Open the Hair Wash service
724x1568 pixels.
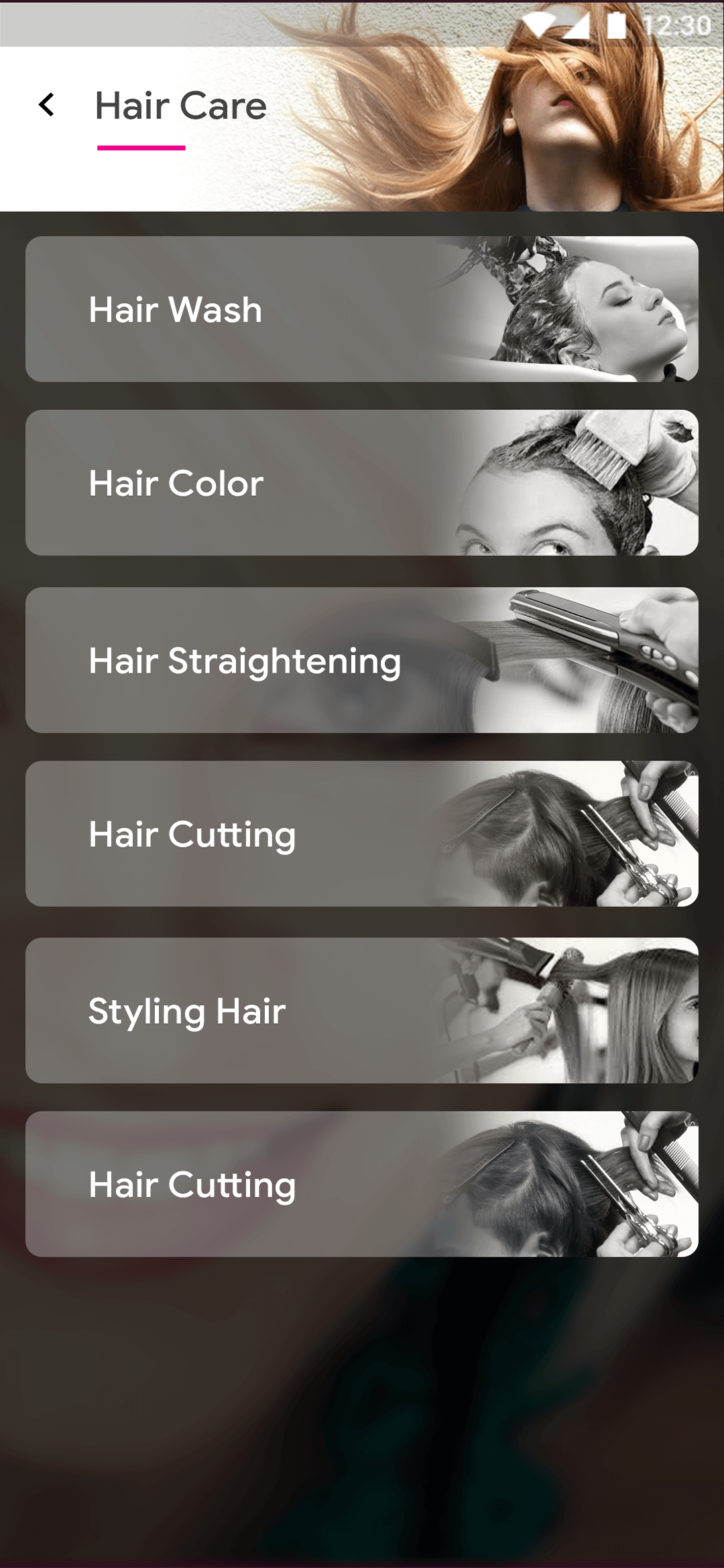(x=362, y=309)
